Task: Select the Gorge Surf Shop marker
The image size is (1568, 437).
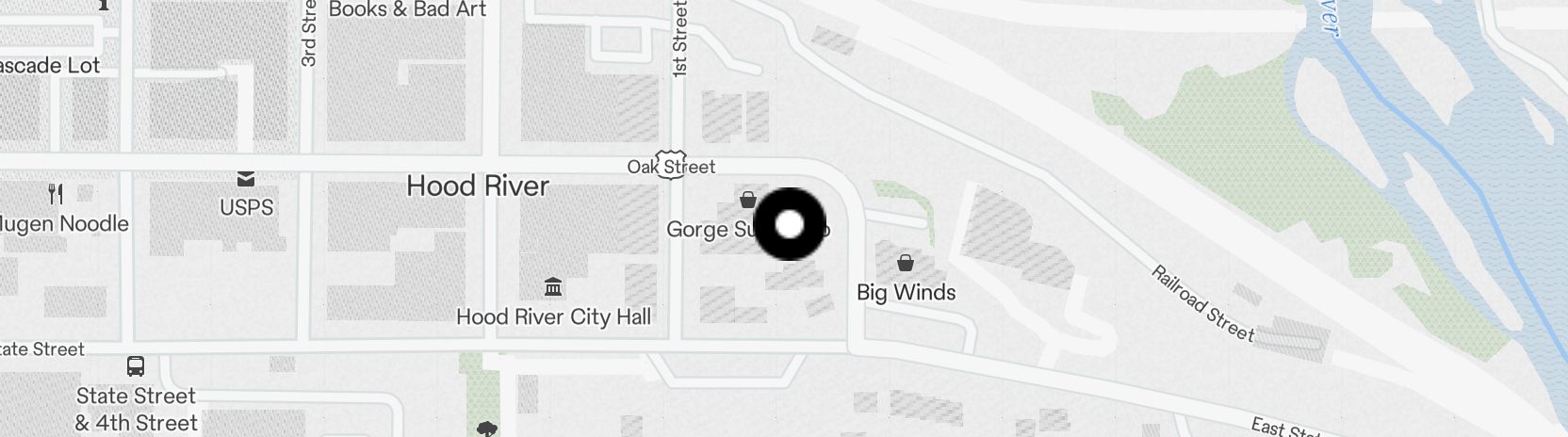Action: coord(747,201)
